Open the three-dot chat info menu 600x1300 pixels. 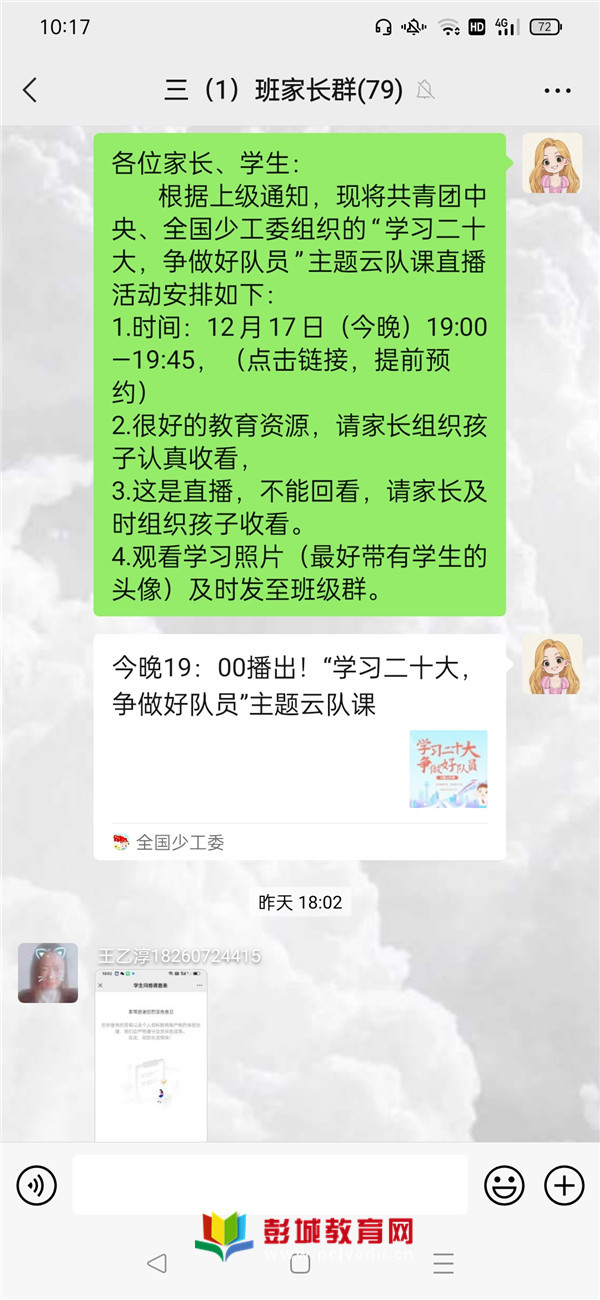(x=557, y=91)
